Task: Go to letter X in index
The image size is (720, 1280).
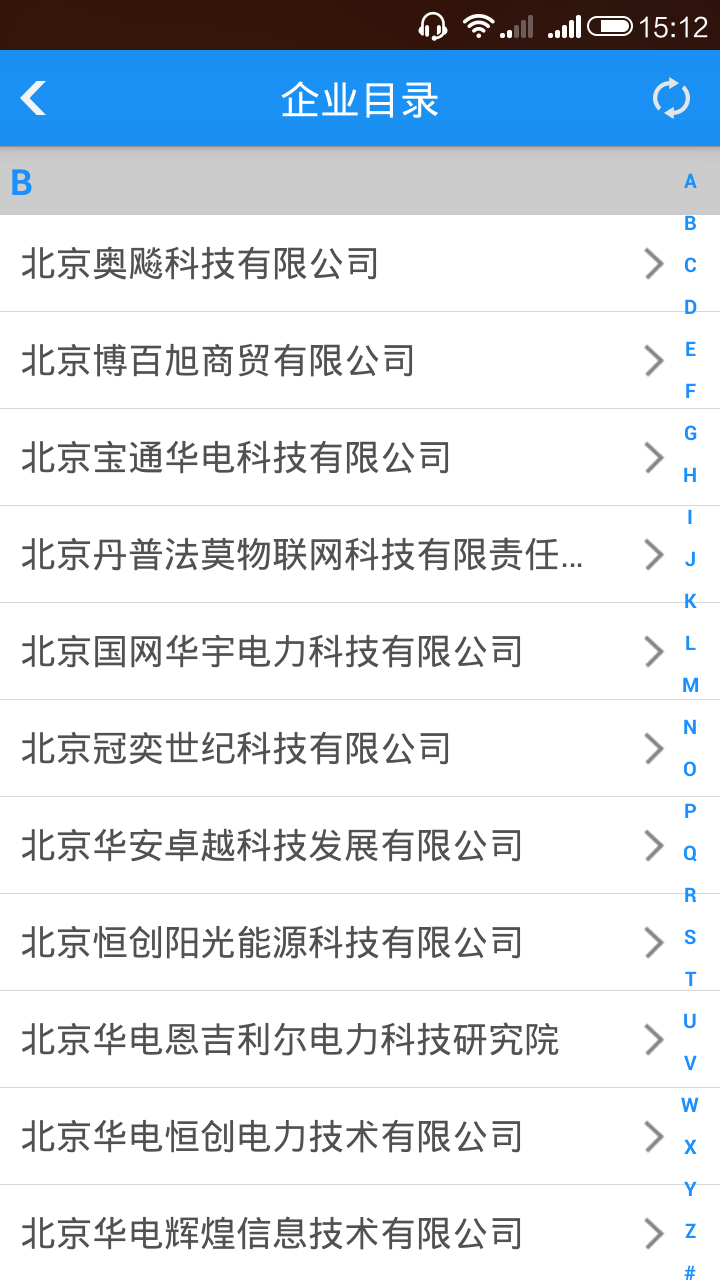Action: coord(690,1147)
